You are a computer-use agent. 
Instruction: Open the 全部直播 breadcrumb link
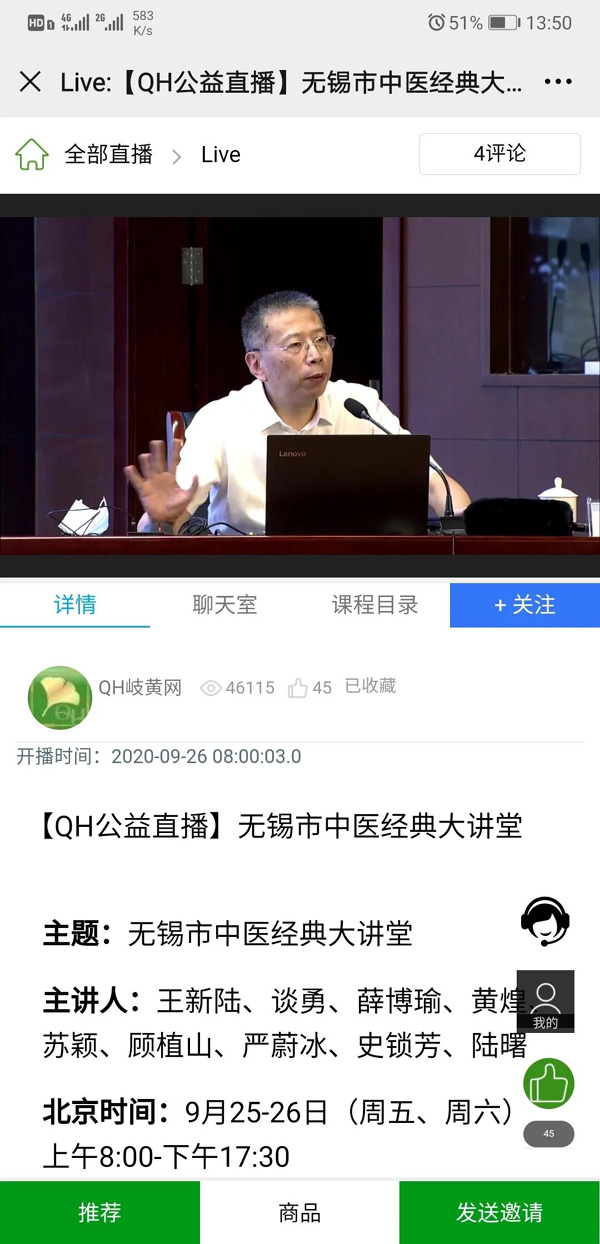[x=108, y=154]
